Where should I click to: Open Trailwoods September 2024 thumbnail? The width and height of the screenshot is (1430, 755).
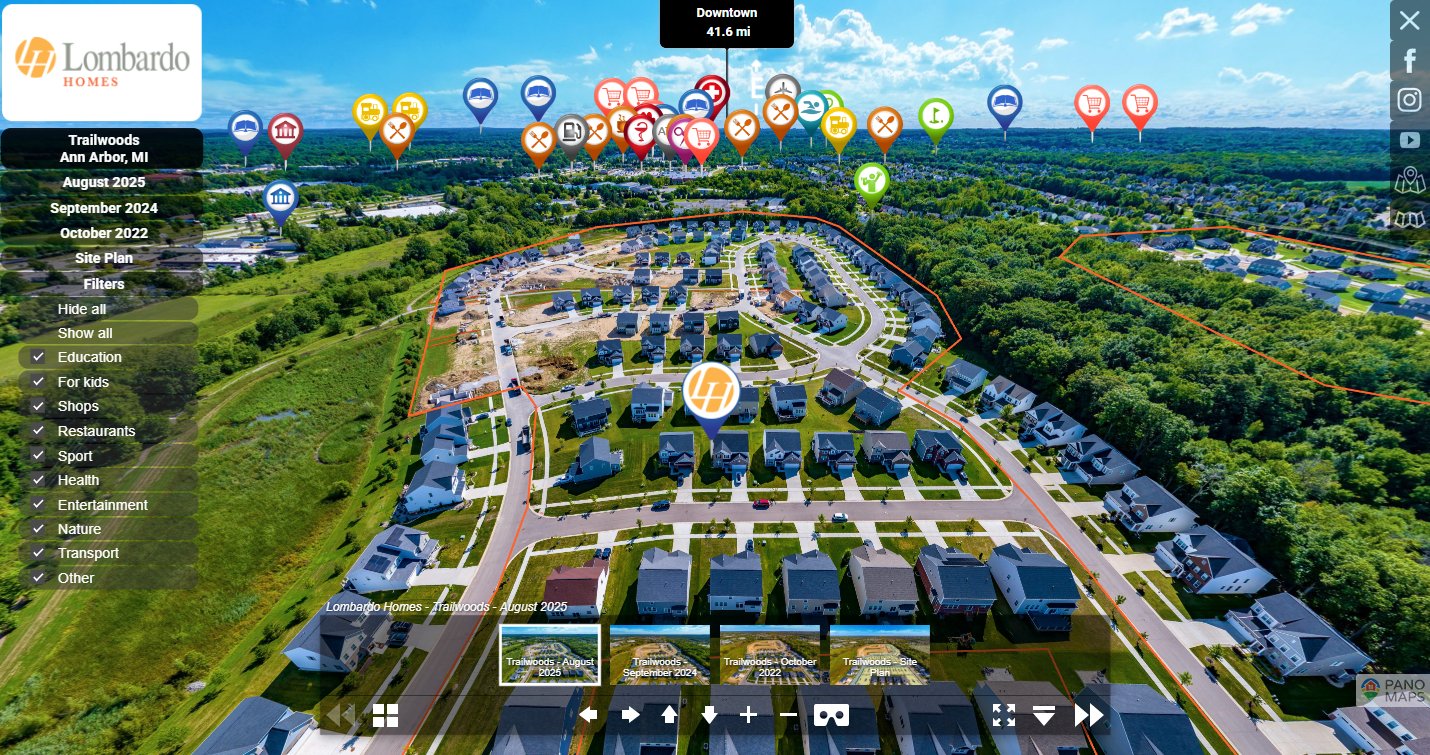coord(659,655)
